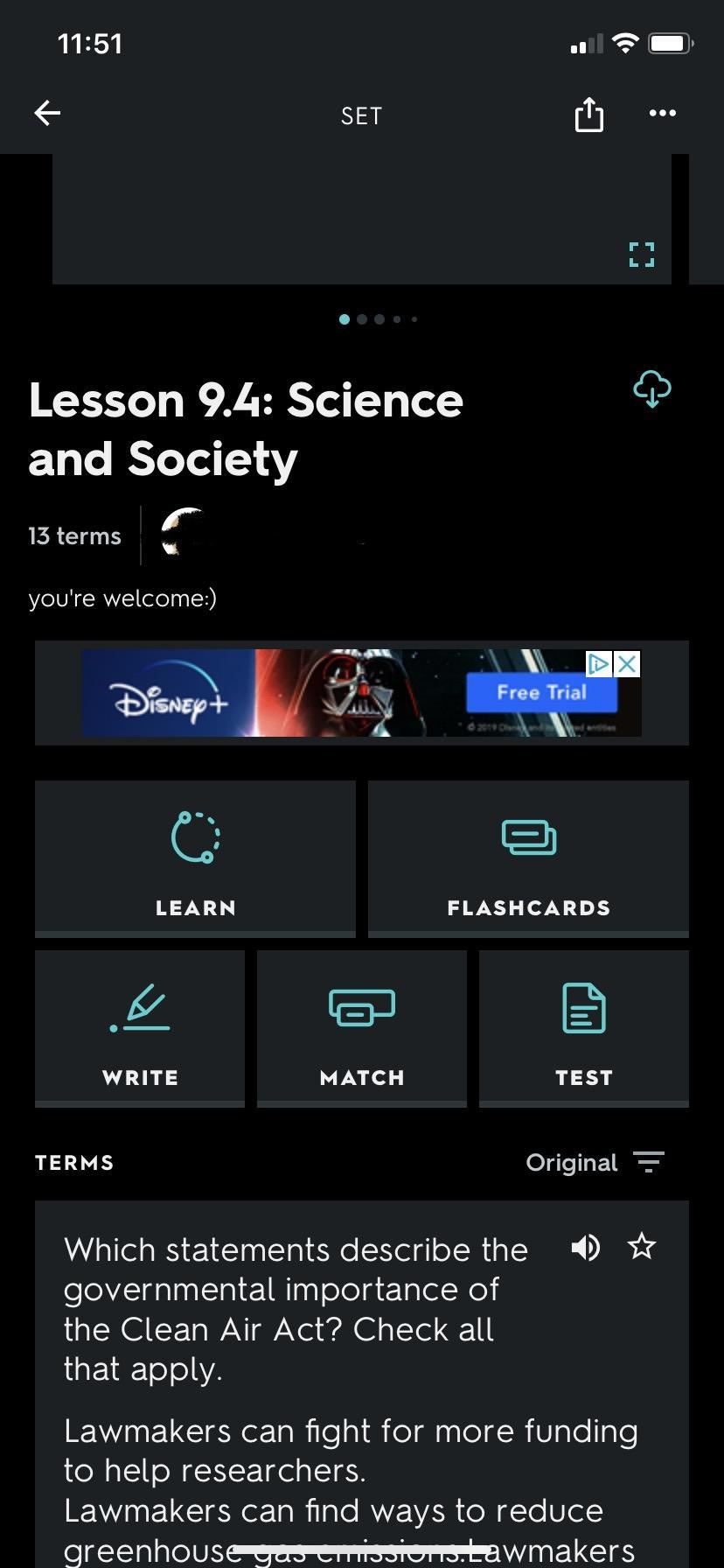724x1568 pixels.
Task: Download the set for offline use
Action: pos(652,389)
